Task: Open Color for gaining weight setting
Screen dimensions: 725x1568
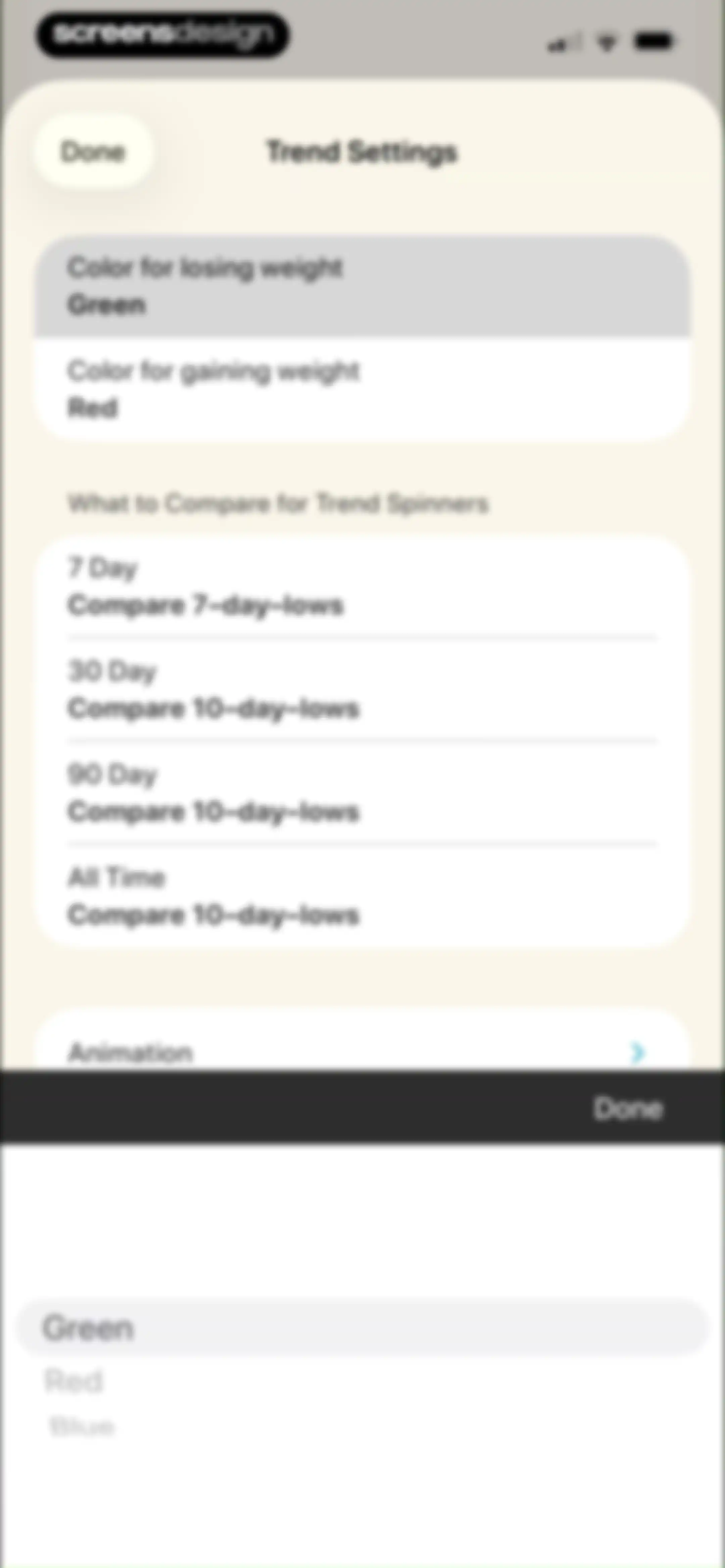Action: 362,389
